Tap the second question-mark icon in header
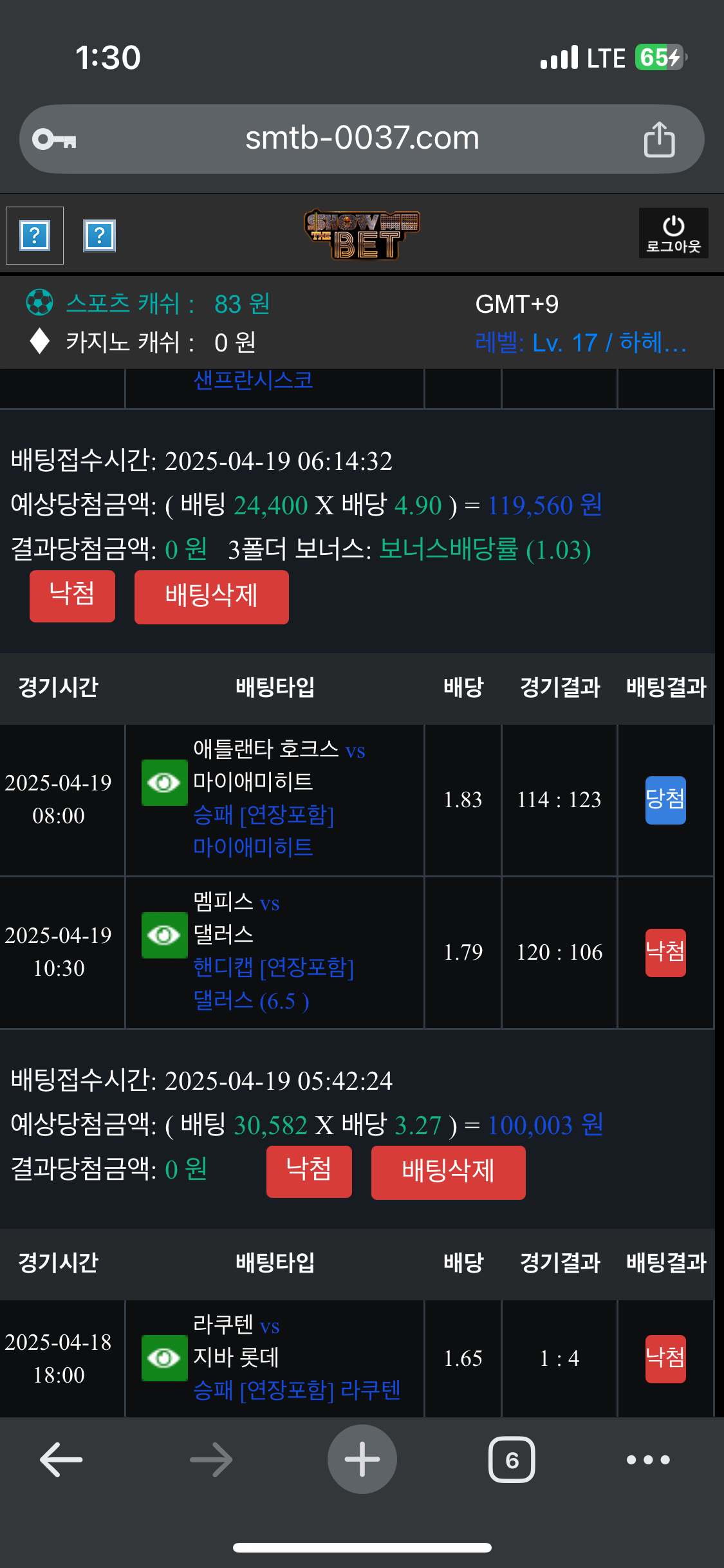 pyautogui.click(x=100, y=236)
